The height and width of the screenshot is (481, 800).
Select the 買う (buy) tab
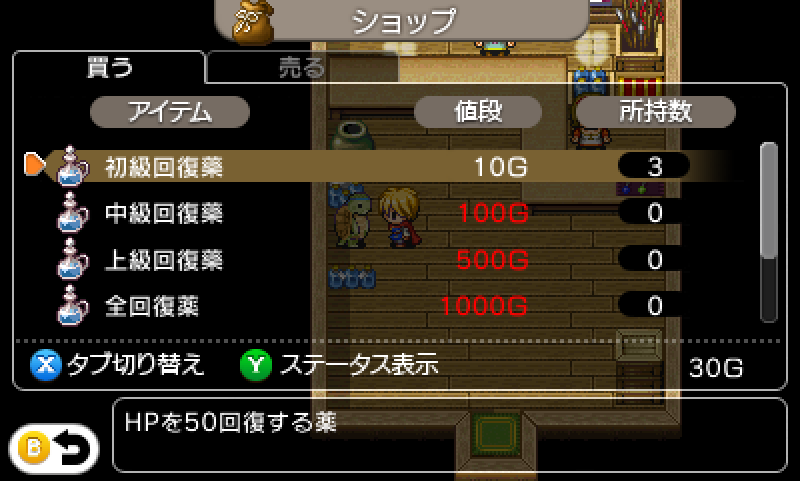(108, 68)
